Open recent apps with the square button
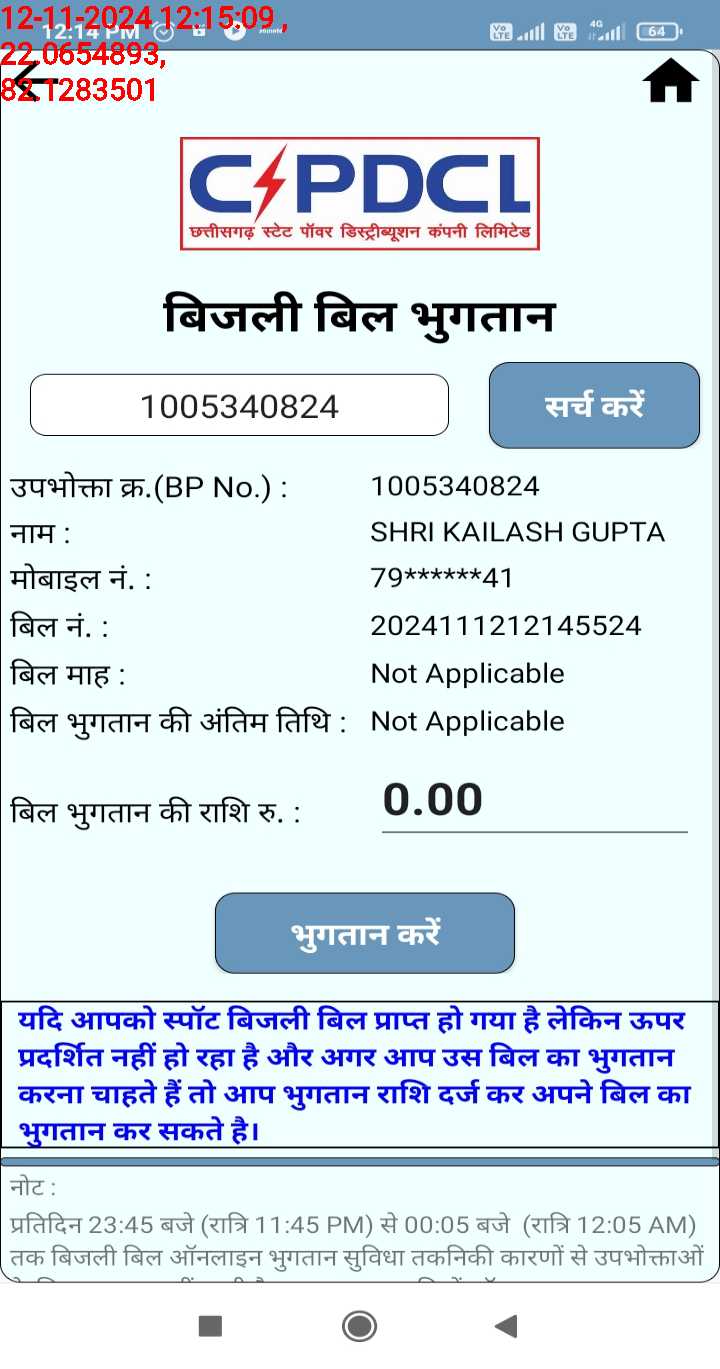 click(x=210, y=1326)
